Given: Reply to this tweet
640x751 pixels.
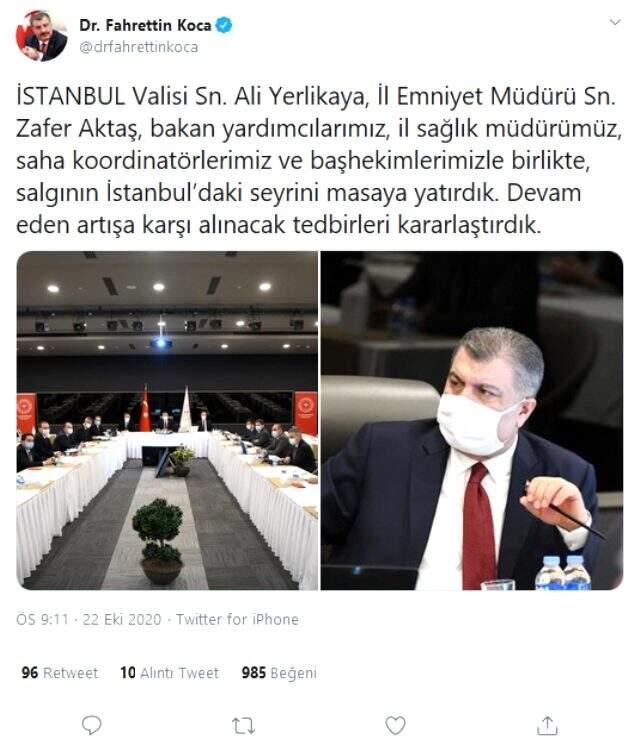Looking at the screenshot, I should [91, 724].
